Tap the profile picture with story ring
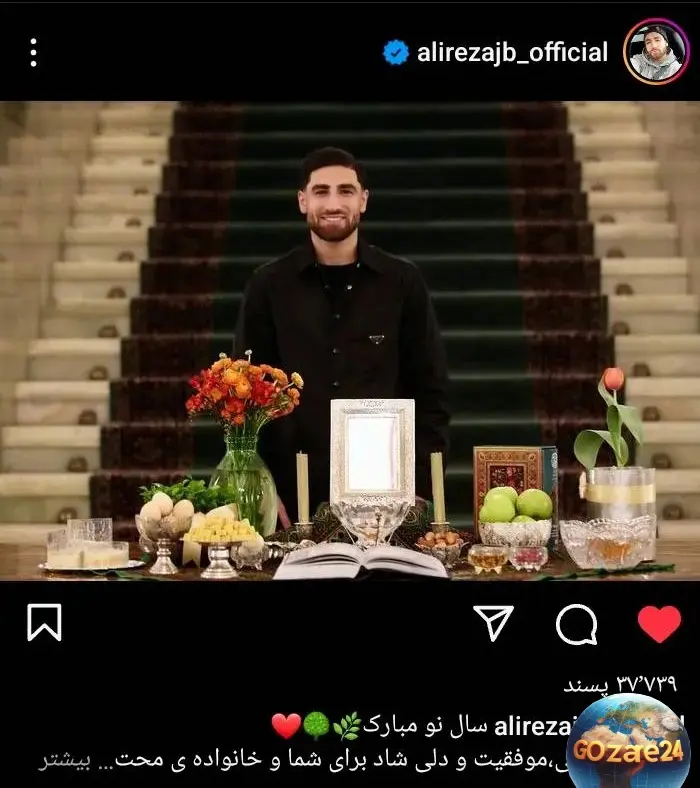 tap(655, 52)
